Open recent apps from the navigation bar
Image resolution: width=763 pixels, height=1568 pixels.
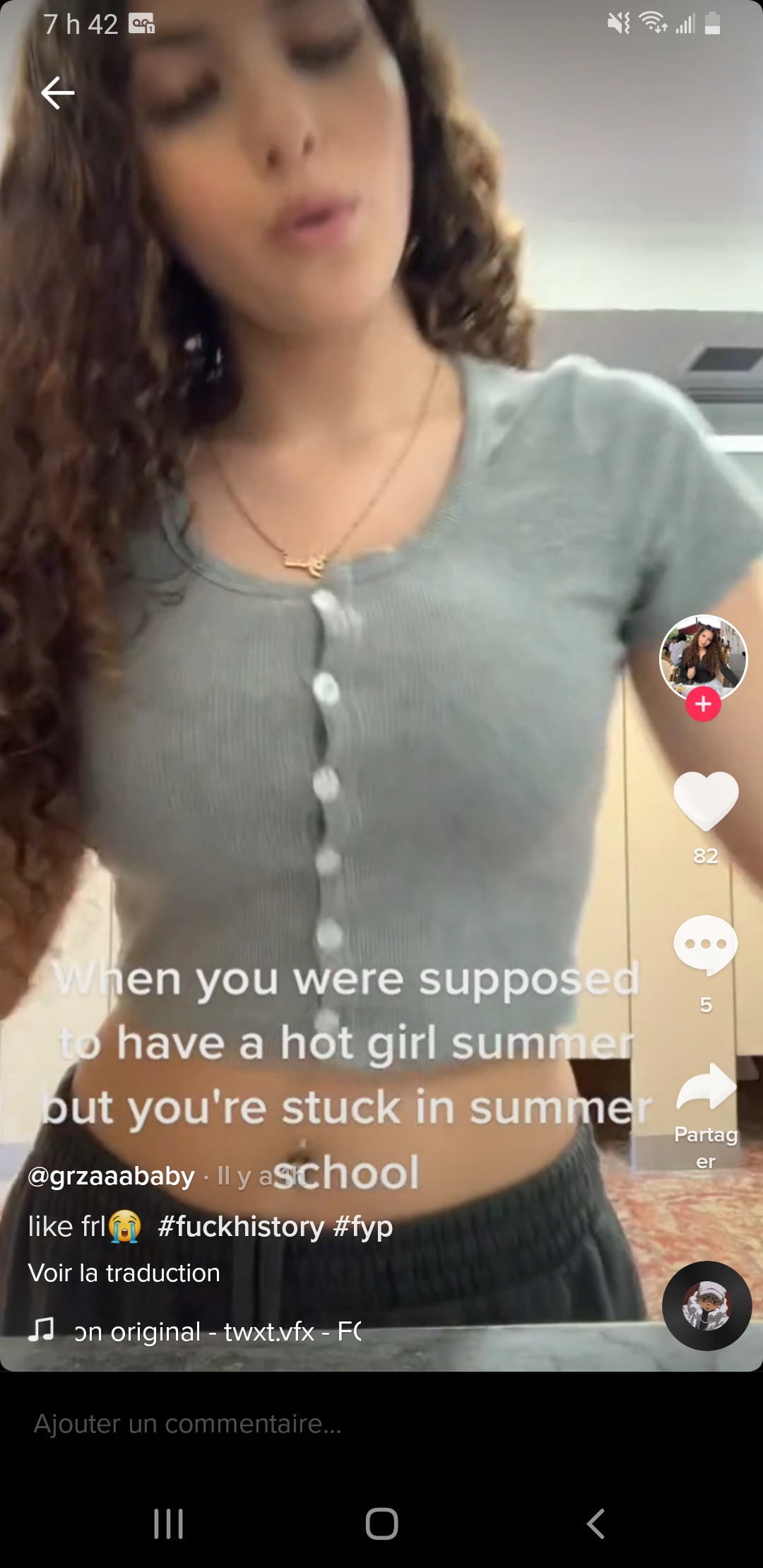pyautogui.click(x=169, y=1524)
